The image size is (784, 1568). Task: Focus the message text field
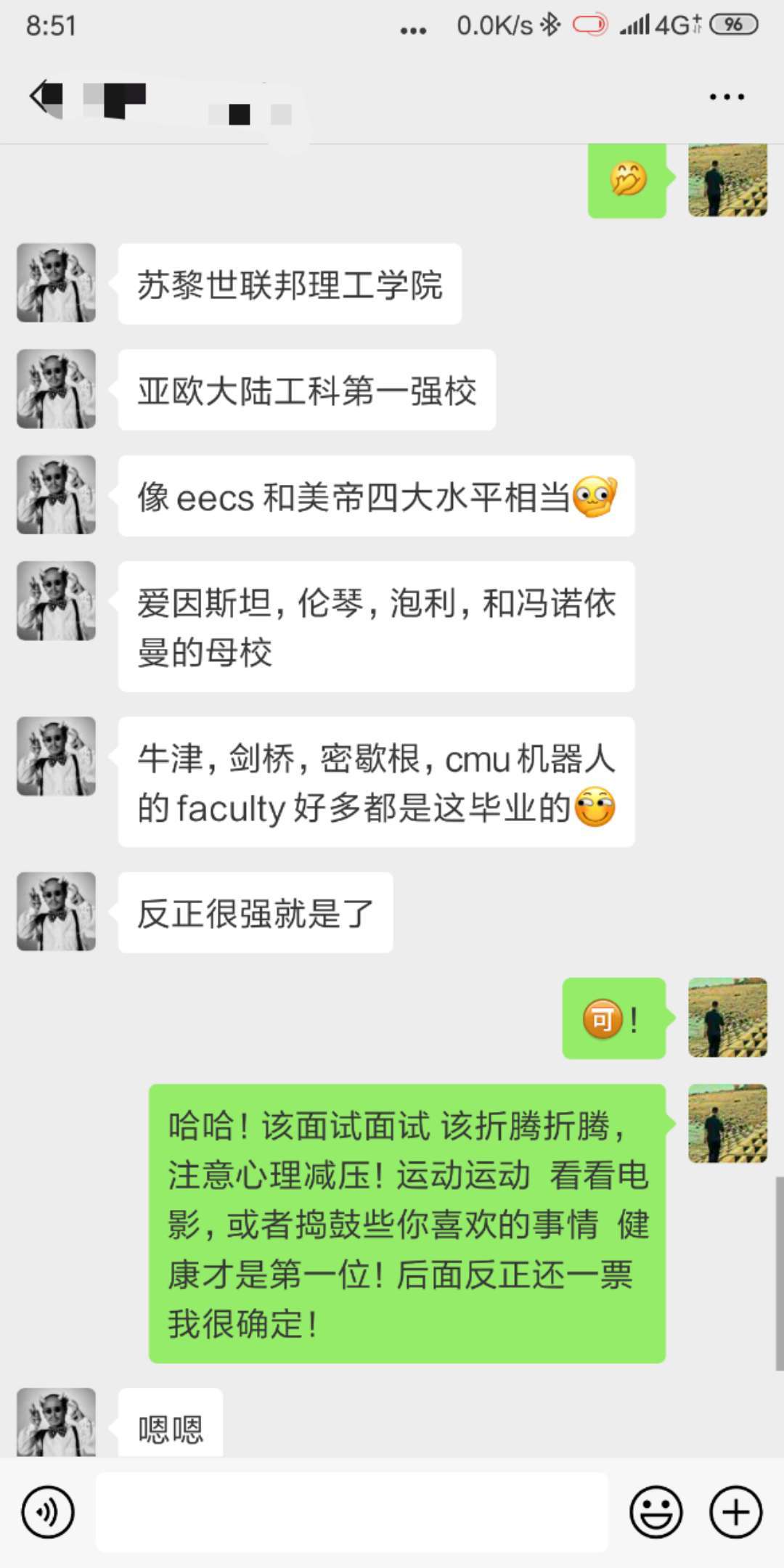click(352, 1513)
